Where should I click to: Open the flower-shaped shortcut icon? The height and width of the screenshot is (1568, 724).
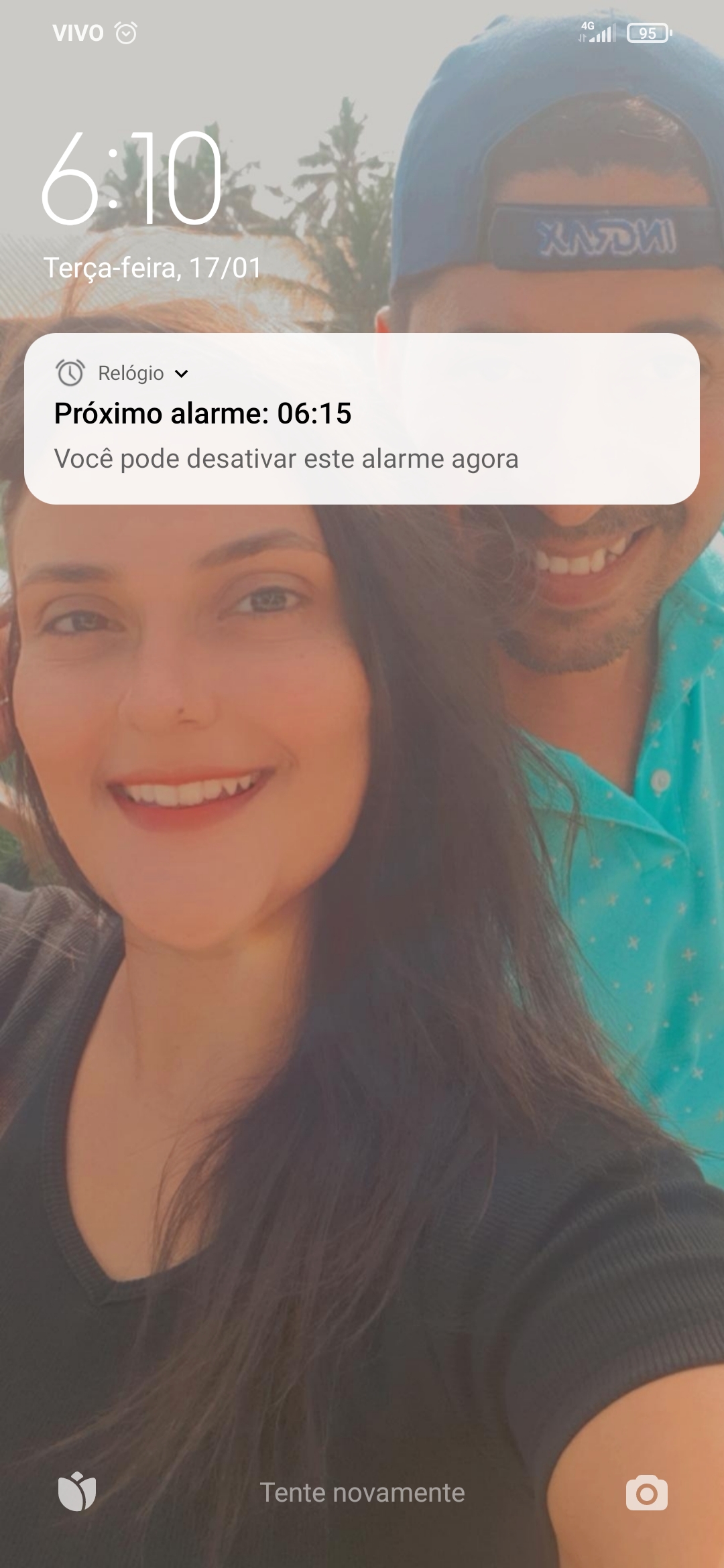77,1492
